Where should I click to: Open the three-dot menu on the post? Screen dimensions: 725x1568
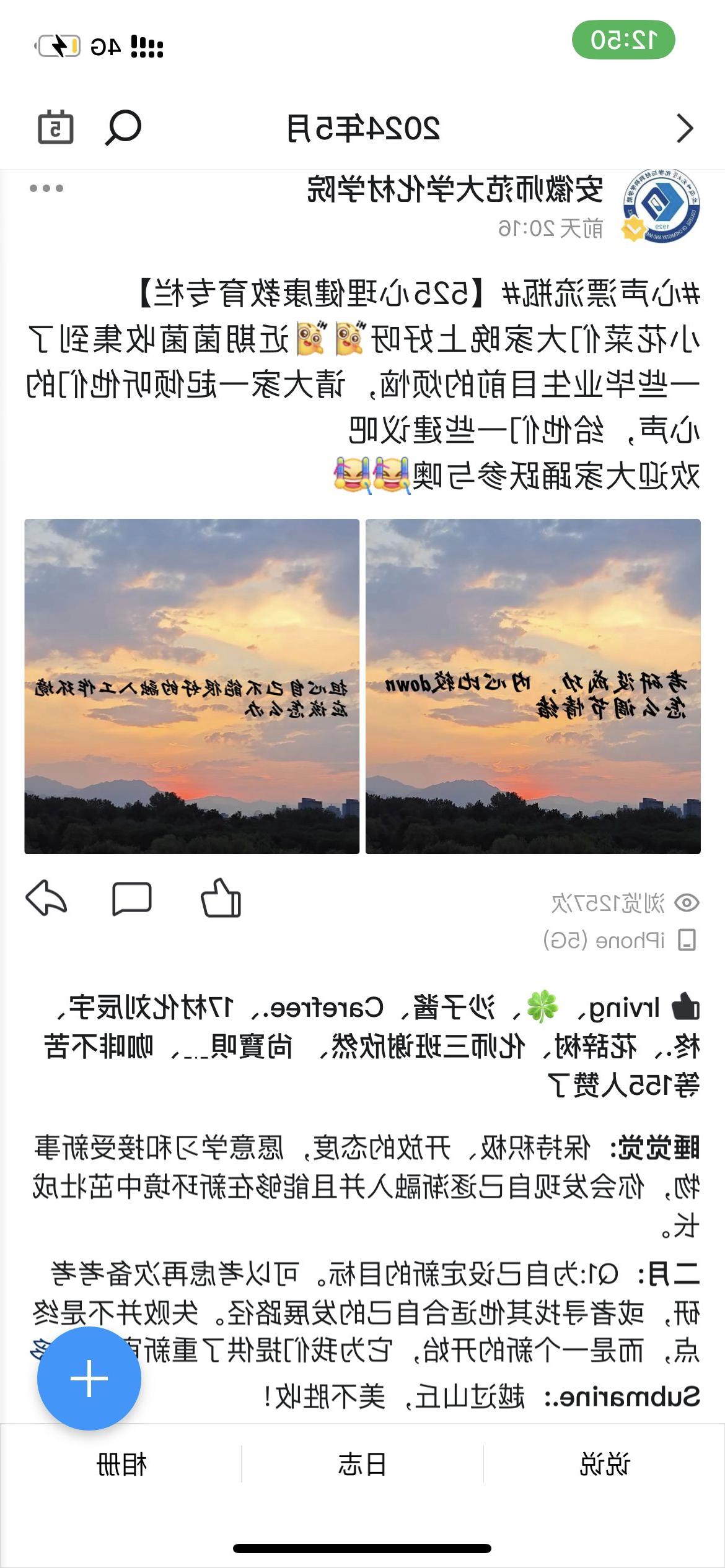(46, 188)
